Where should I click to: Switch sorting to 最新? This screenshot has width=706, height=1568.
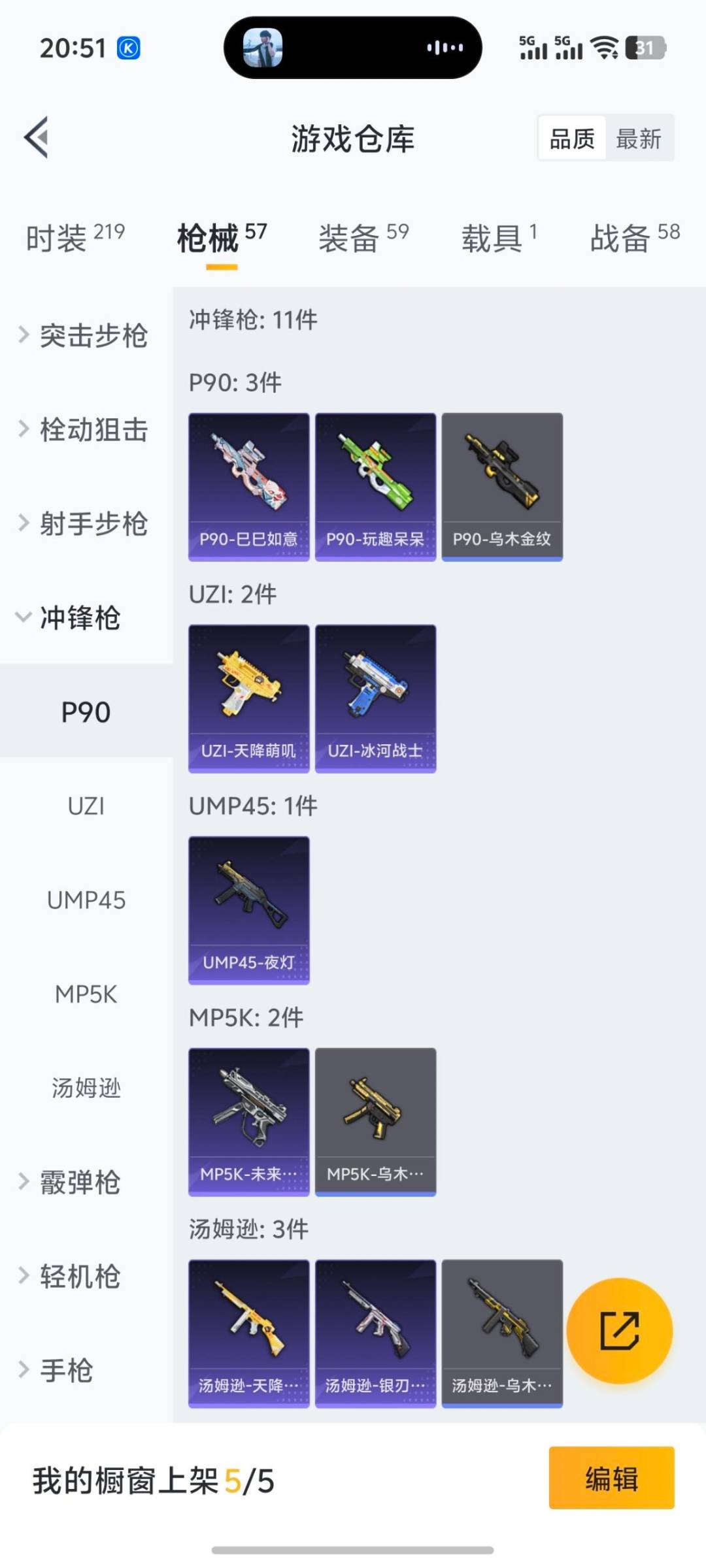click(x=640, y=138)
